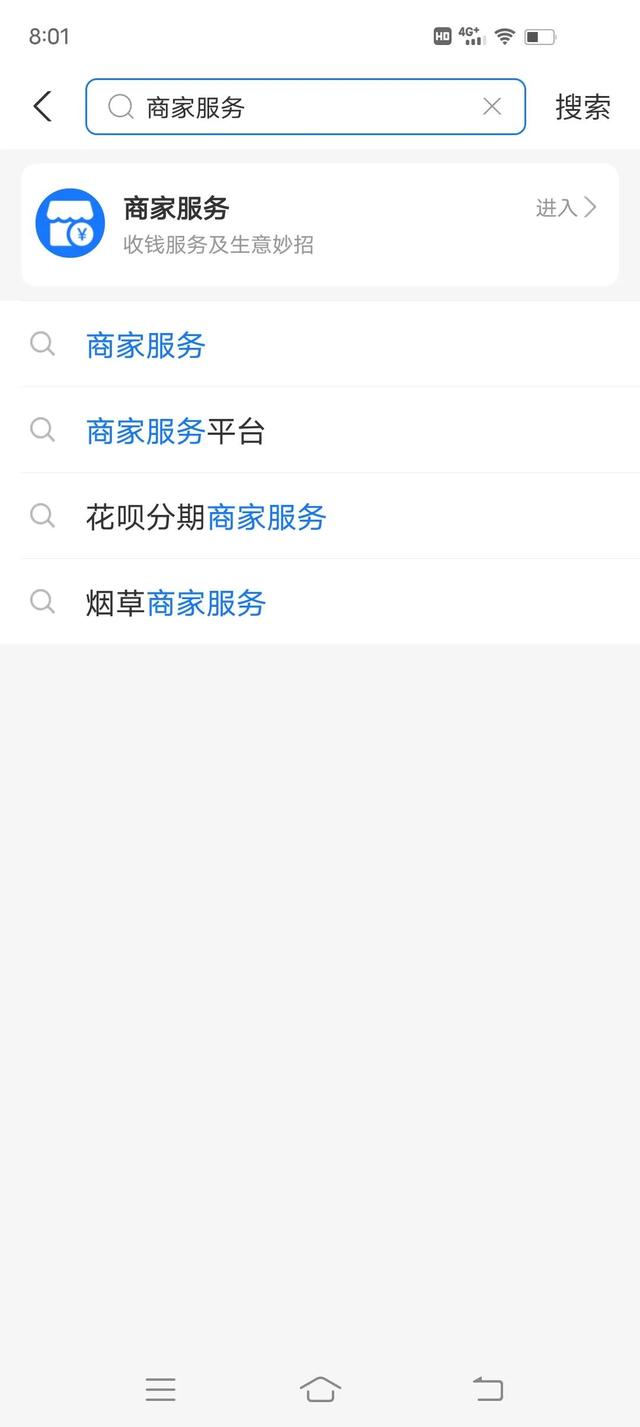640x1427 pixels.
Task: Clear the search text with the X
Action: point(492,107)
